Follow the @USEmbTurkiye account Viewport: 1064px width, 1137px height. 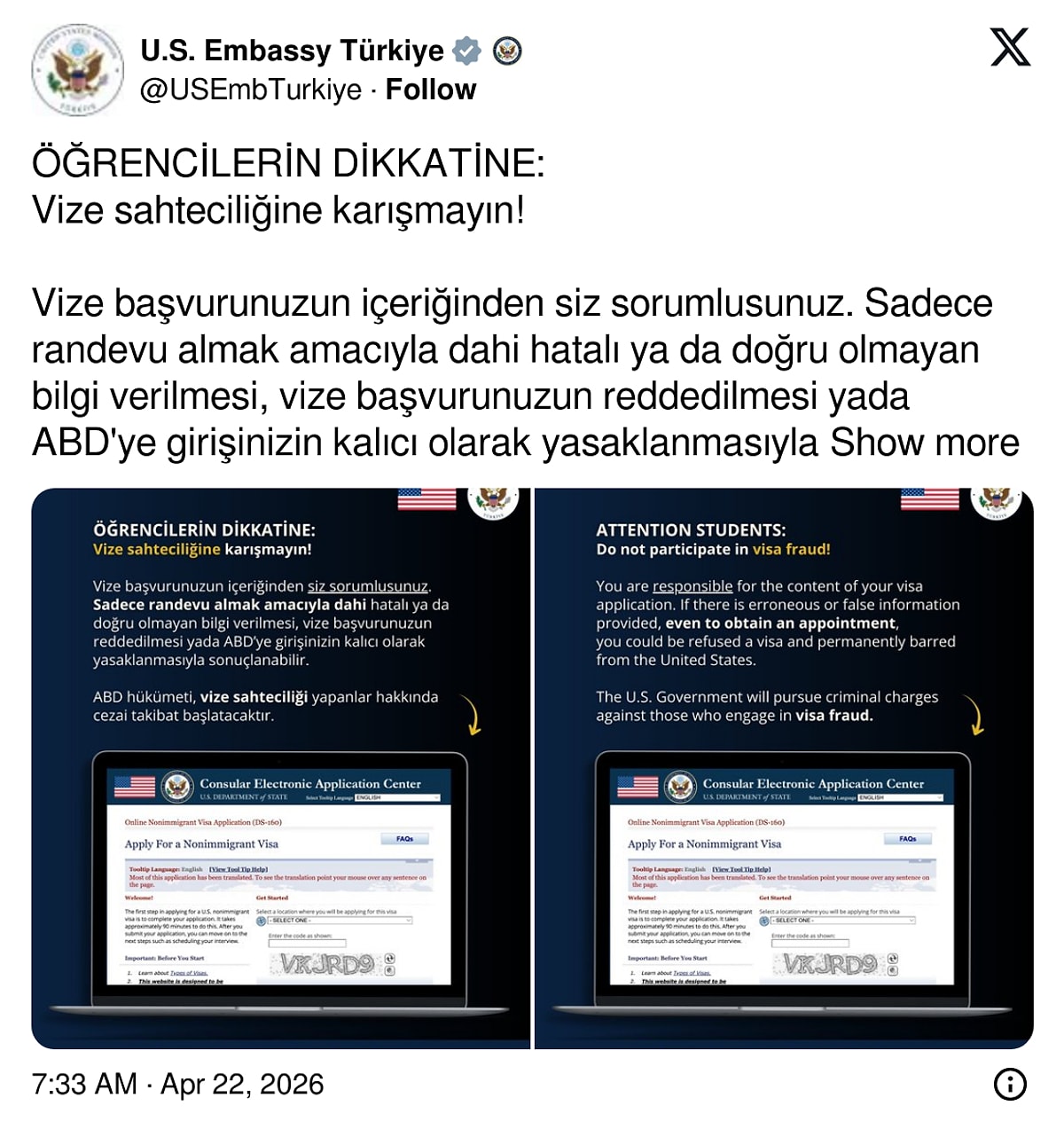(x=431, y=90)
